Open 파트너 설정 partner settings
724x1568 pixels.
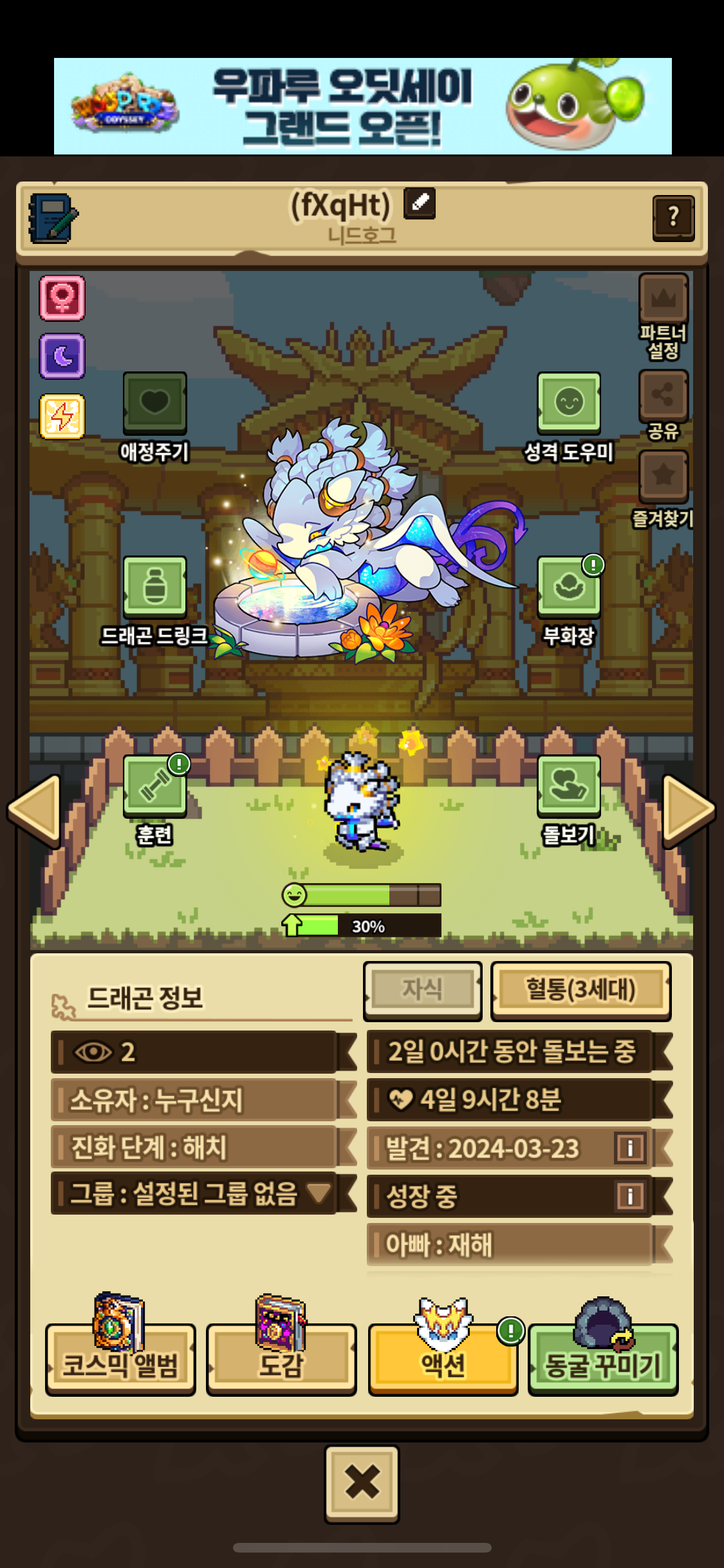click(663, 300)
